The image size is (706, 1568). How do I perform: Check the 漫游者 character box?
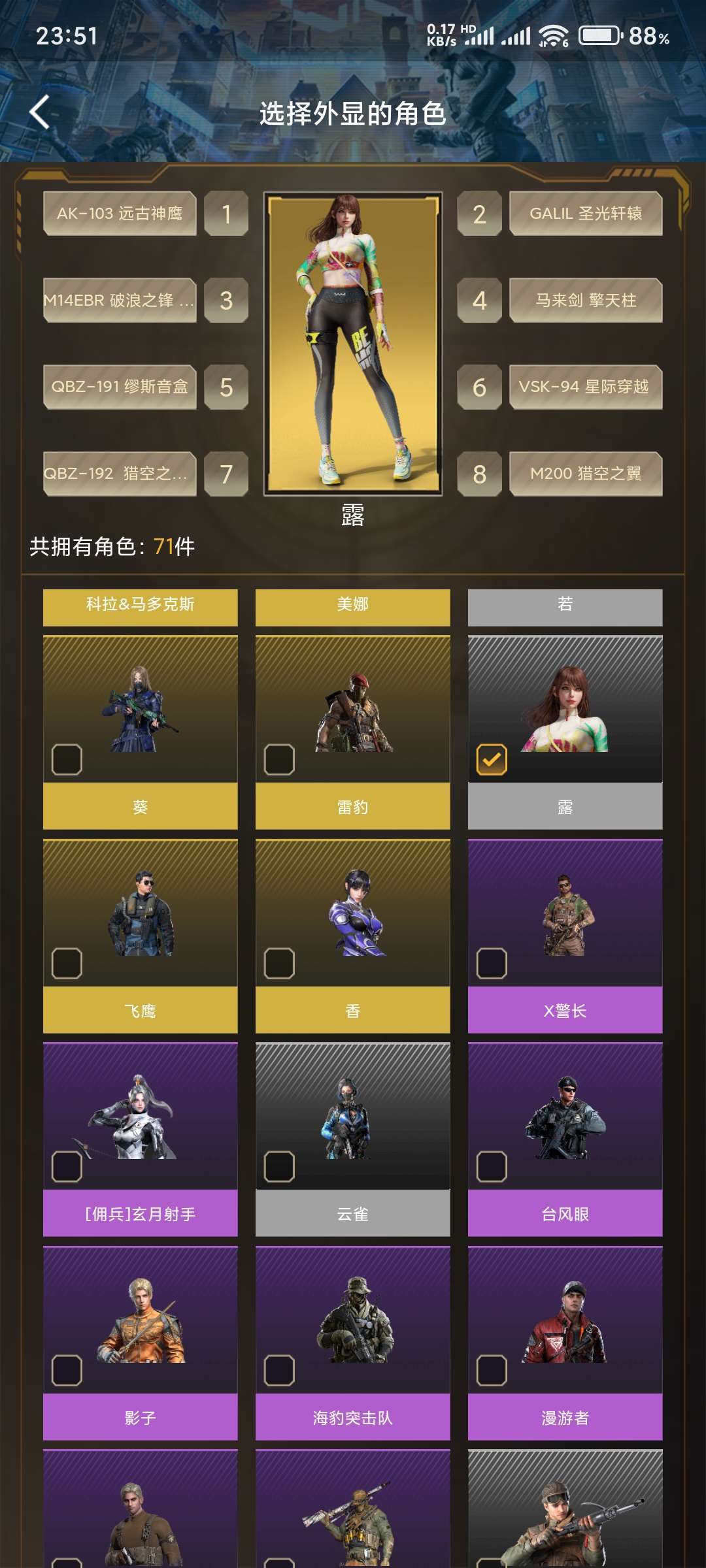(x=492, y=1371)
